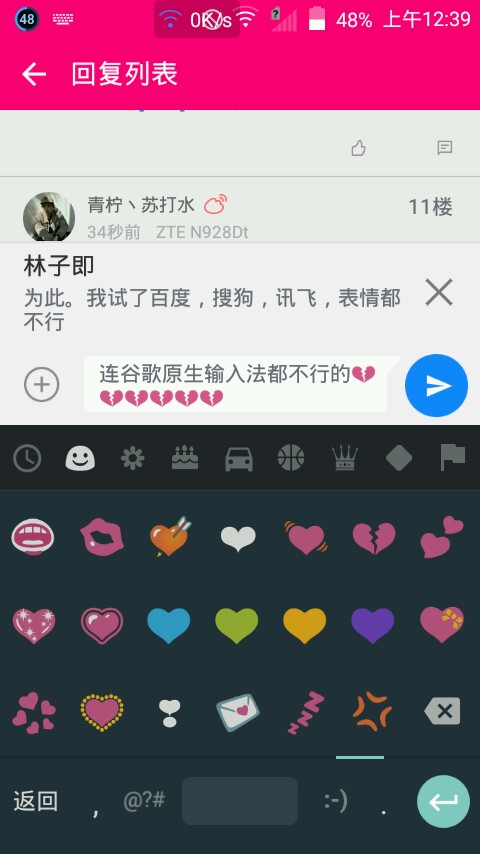Delete last emoji with backspace key
The image size is (480, 854).
442,711
